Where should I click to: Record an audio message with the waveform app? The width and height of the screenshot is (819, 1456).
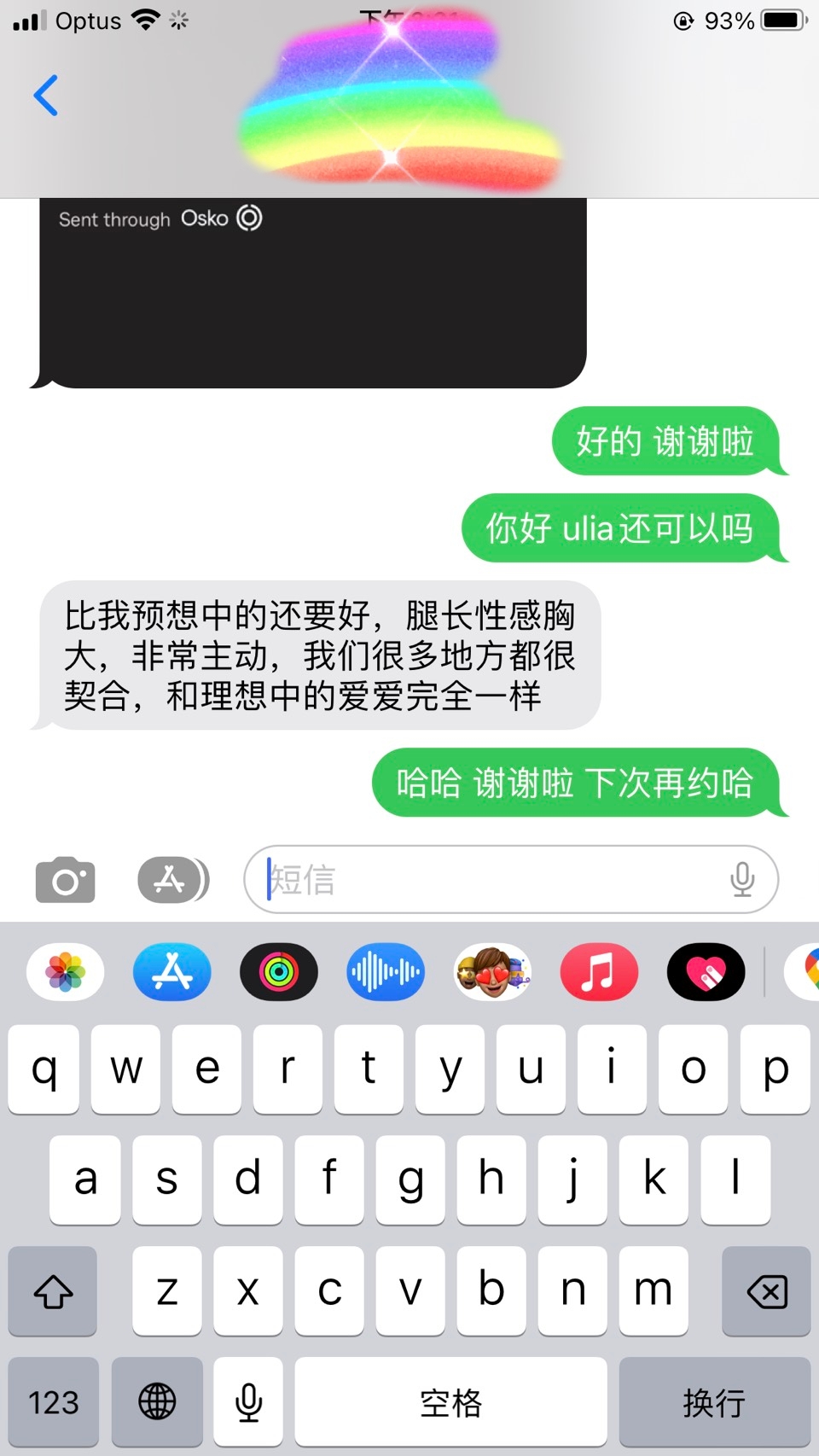click(386, 972)
